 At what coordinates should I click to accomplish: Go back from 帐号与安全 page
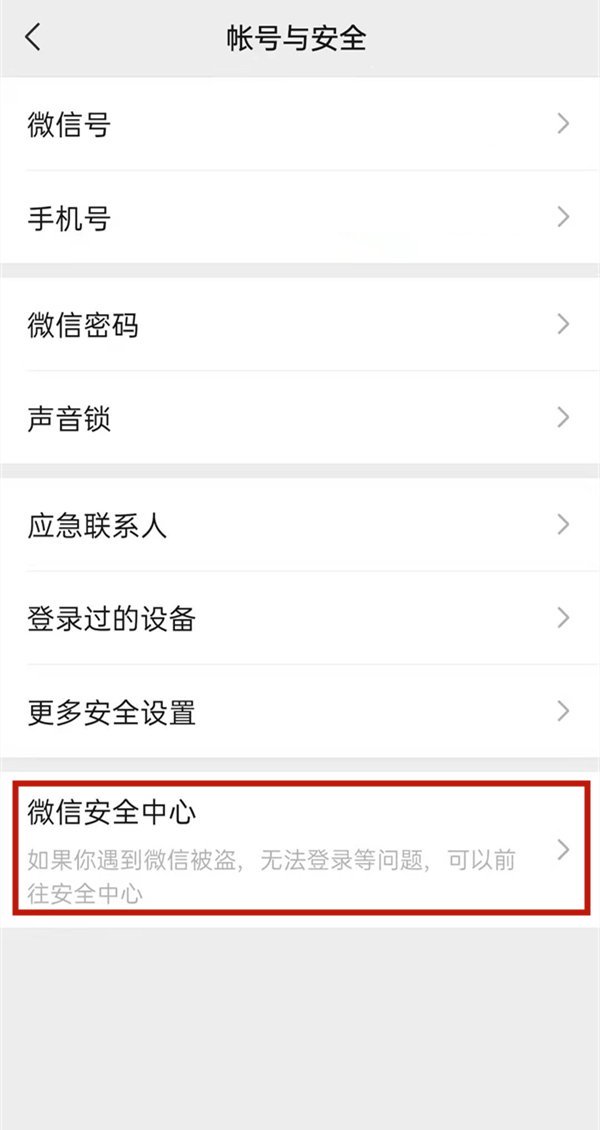tap(34, 38)
